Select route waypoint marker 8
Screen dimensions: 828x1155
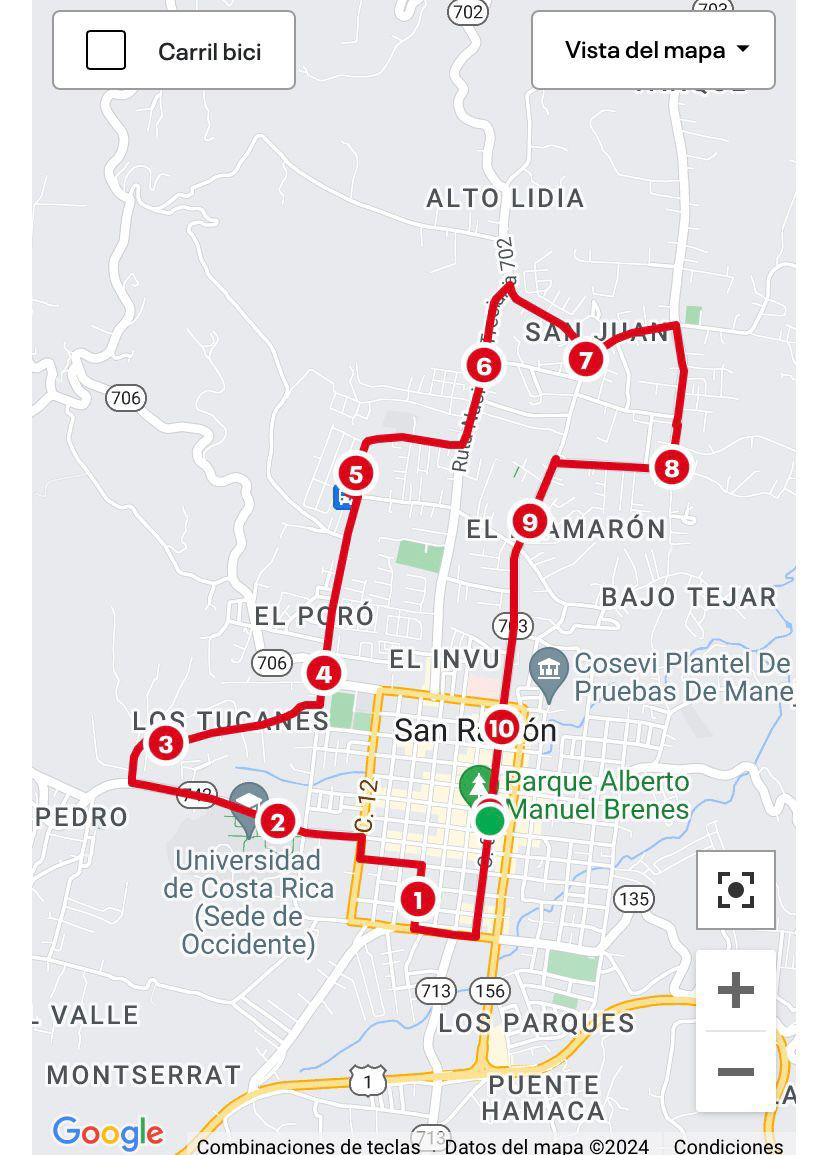[x=671, y=467]
